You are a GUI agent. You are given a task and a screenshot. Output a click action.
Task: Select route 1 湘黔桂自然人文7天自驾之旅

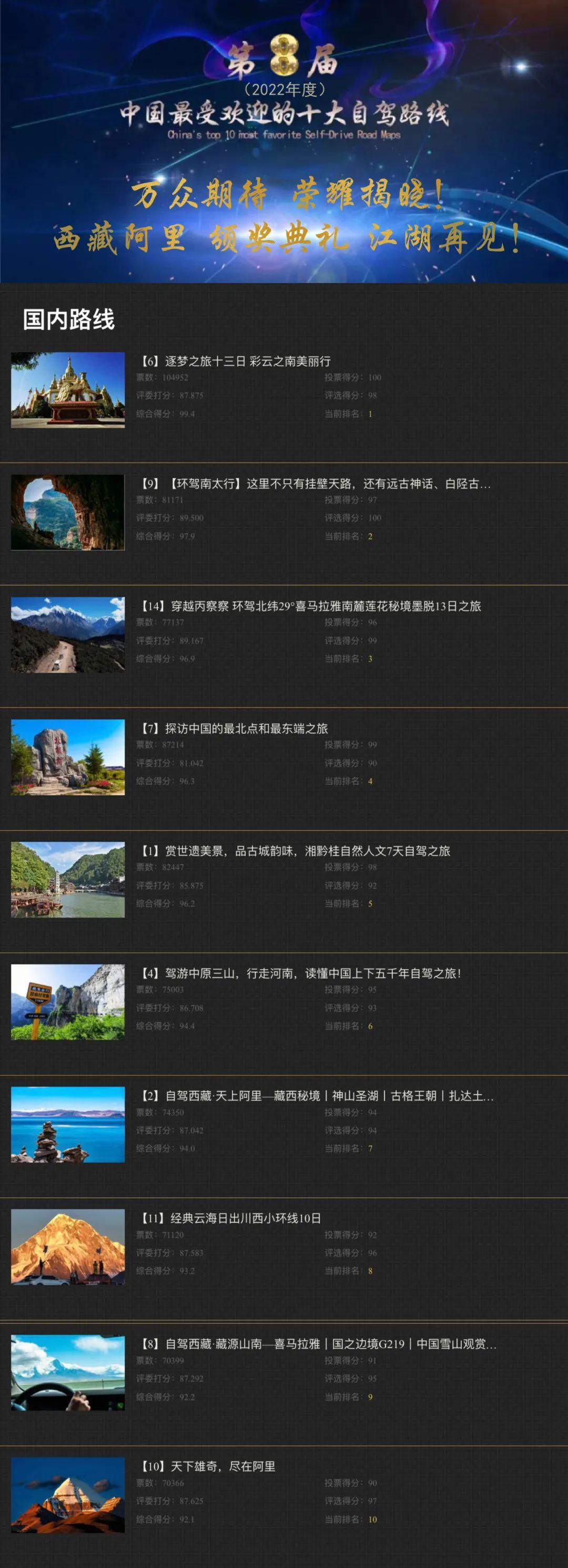[x=296, y=851]
